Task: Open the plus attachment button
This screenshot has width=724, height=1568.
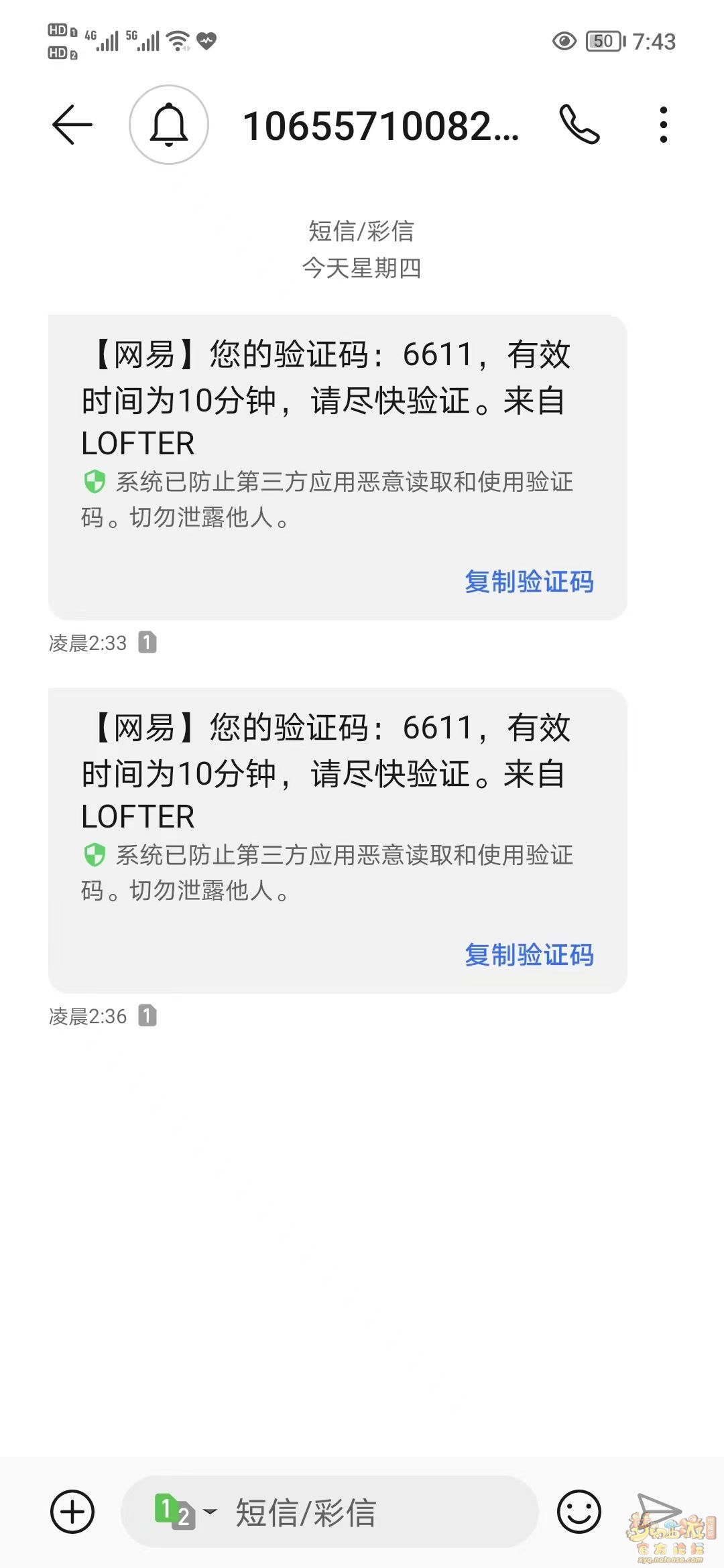Action: [72, 1511]
